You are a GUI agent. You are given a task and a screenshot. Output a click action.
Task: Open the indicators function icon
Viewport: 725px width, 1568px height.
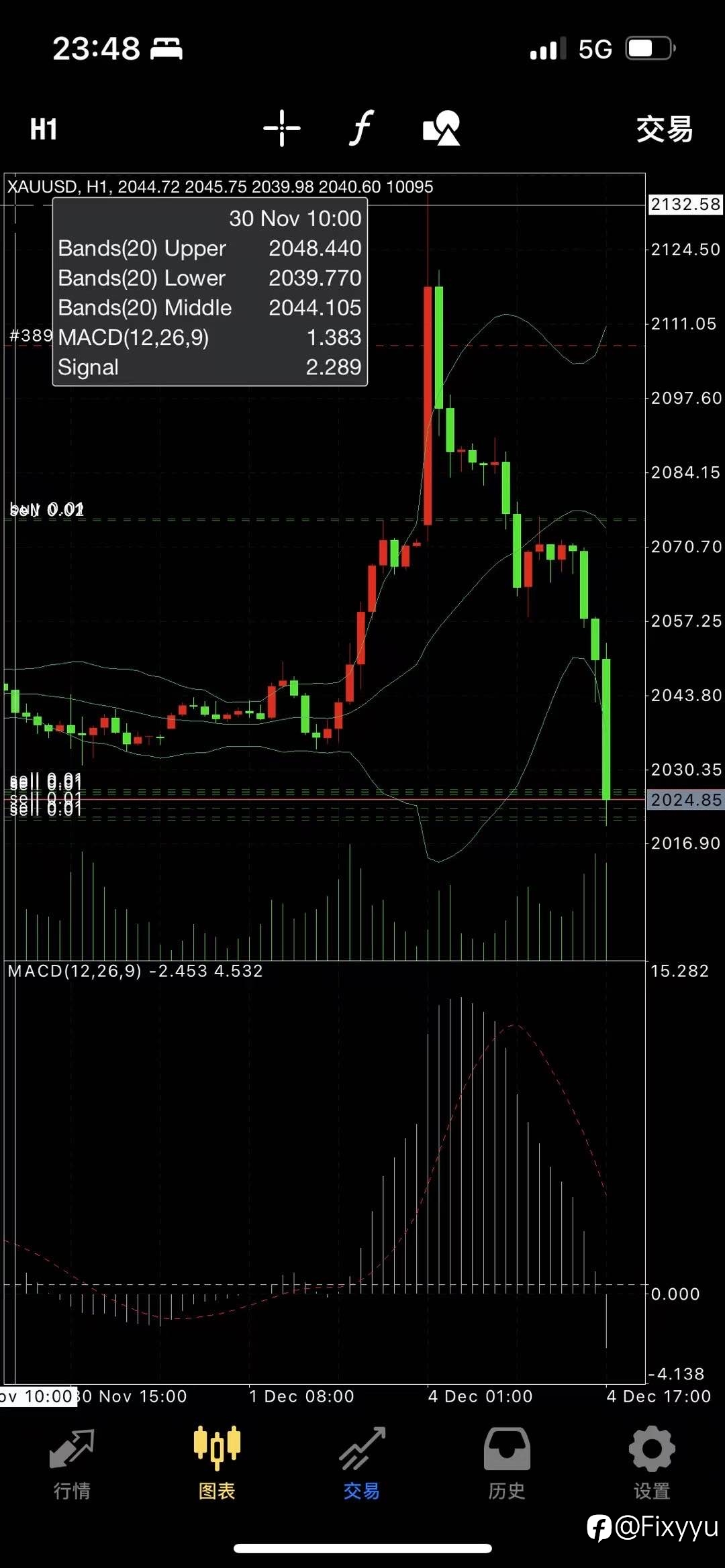tap(362, 128)
